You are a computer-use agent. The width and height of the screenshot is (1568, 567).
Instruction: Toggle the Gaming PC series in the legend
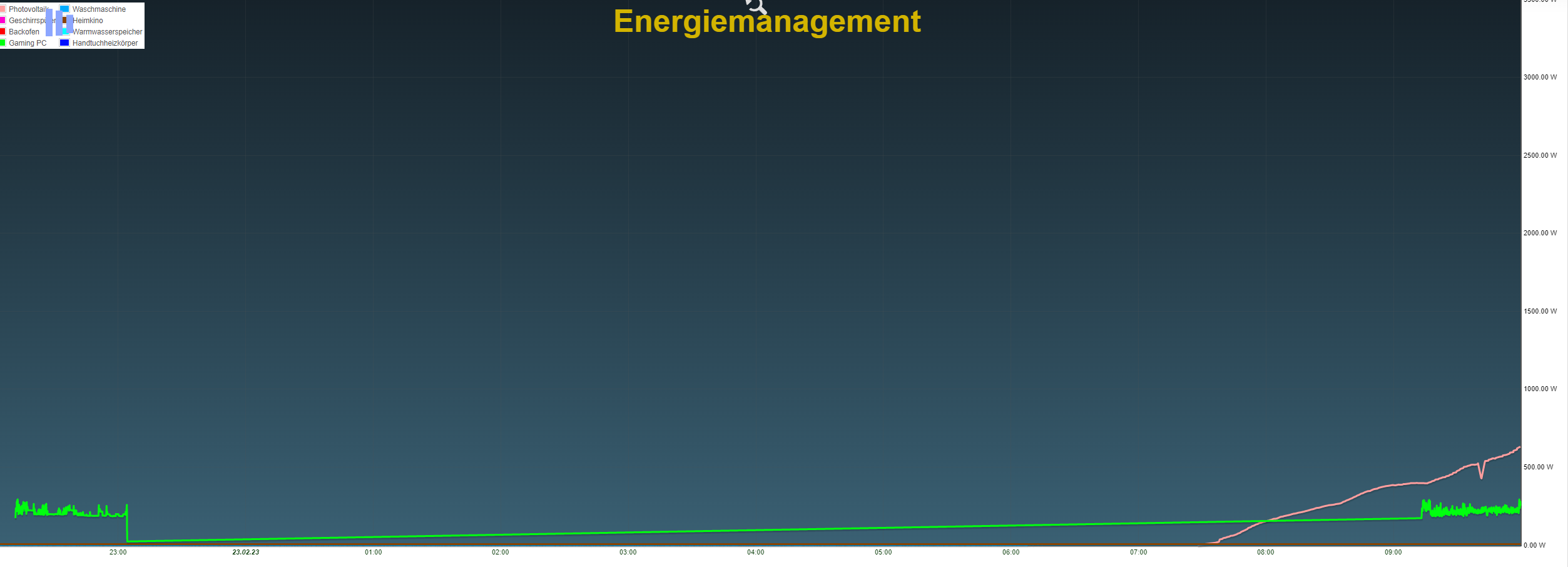(27, 43)
